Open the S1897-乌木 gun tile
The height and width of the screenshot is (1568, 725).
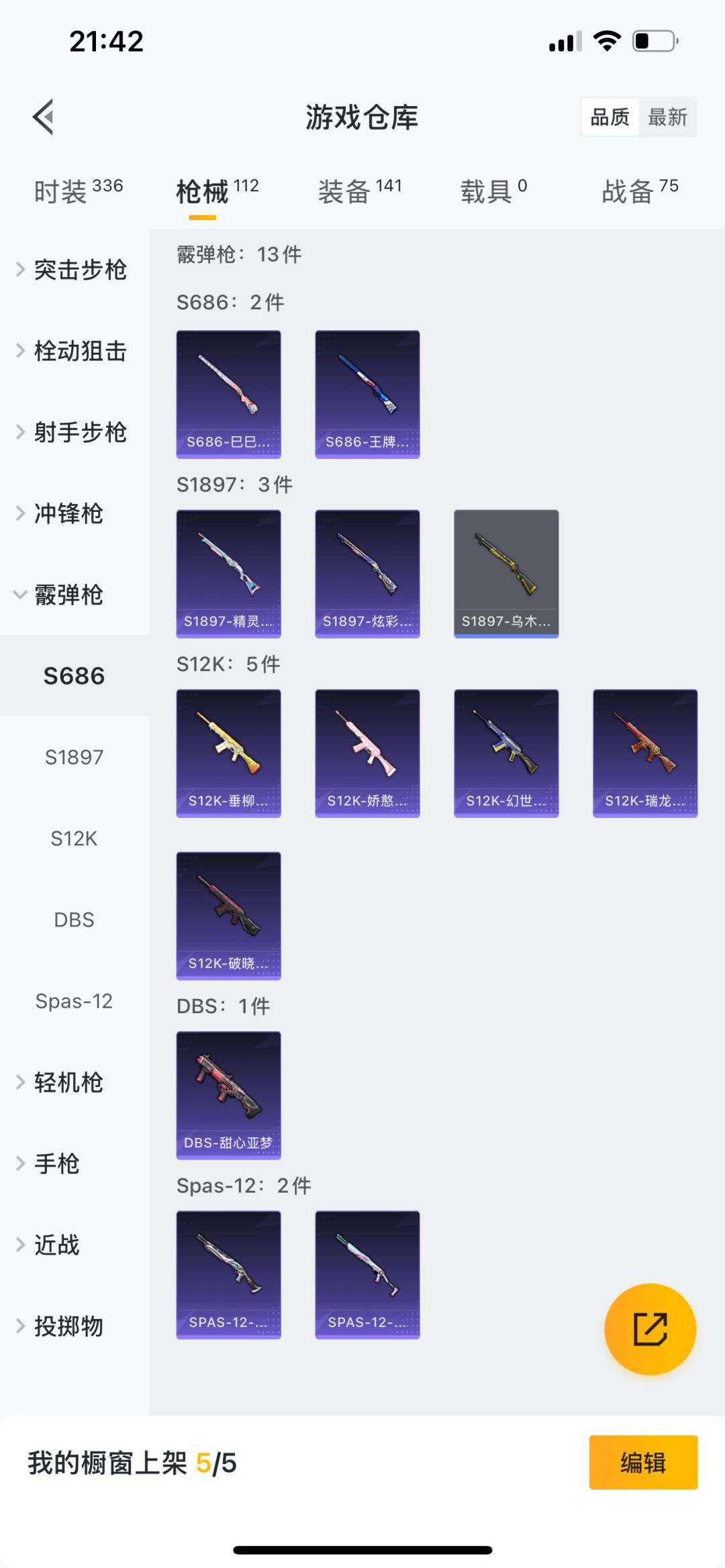pyautogui.click(x=506, y=574)
